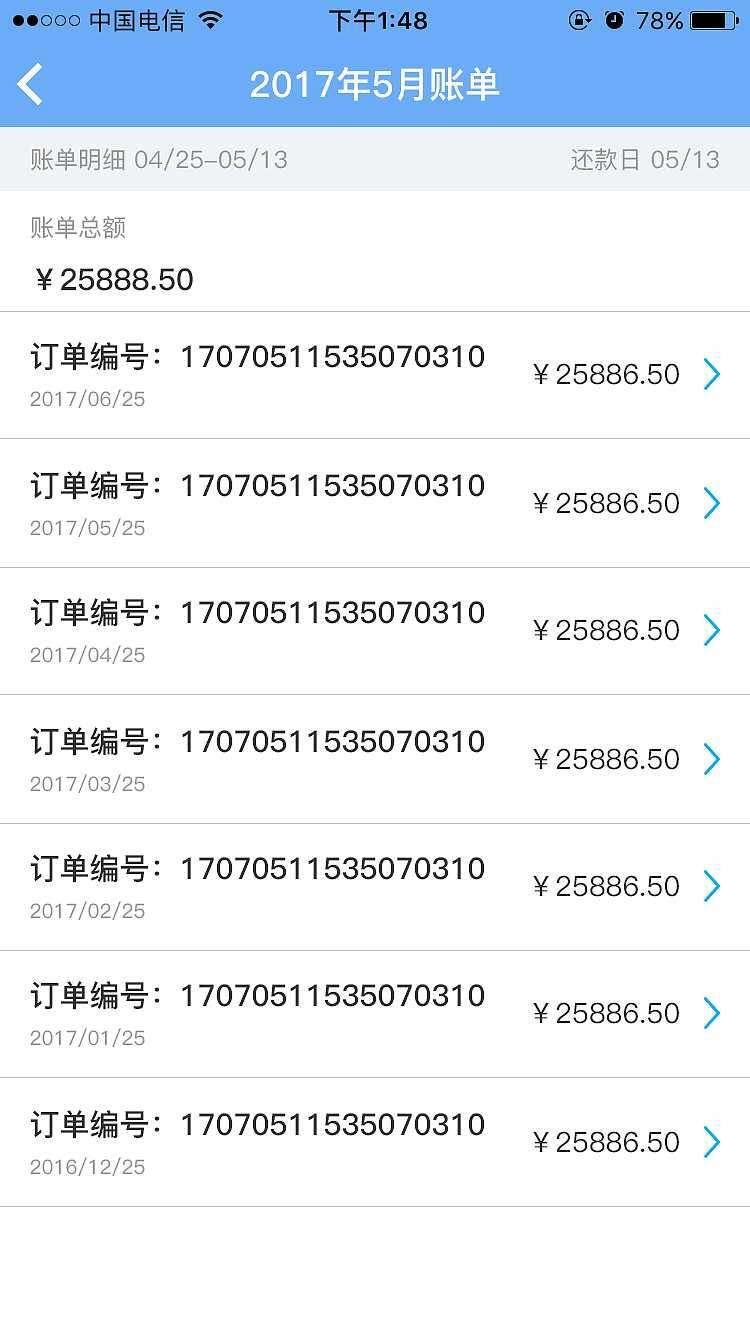Tap the bill total ¥25888.50
750x1334 pixels.
point(112,280)
